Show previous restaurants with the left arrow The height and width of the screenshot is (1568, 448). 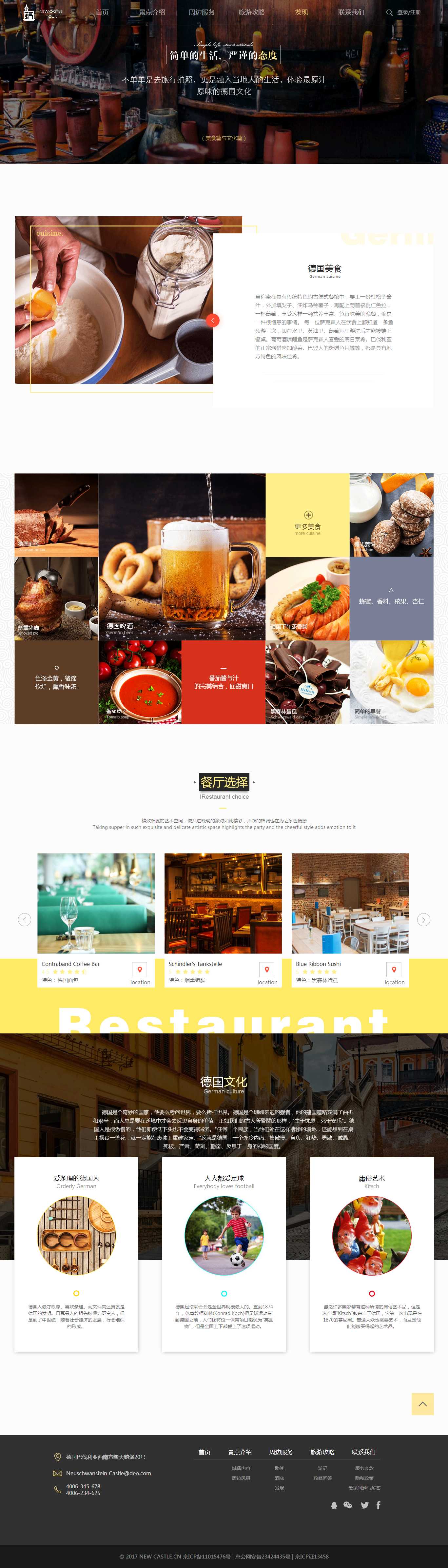point(24,920)
